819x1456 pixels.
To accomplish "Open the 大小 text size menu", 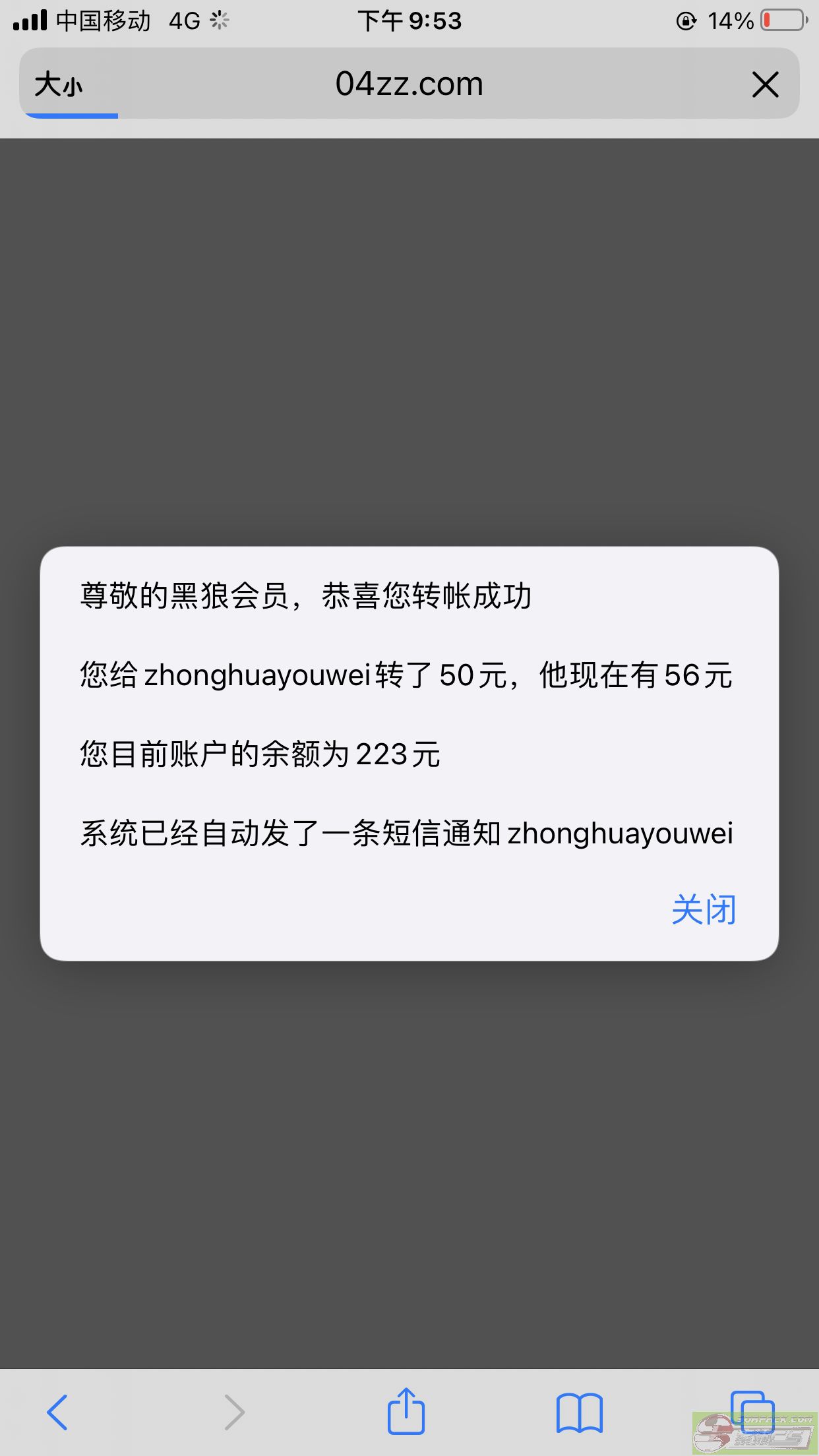I will point(59,85).
